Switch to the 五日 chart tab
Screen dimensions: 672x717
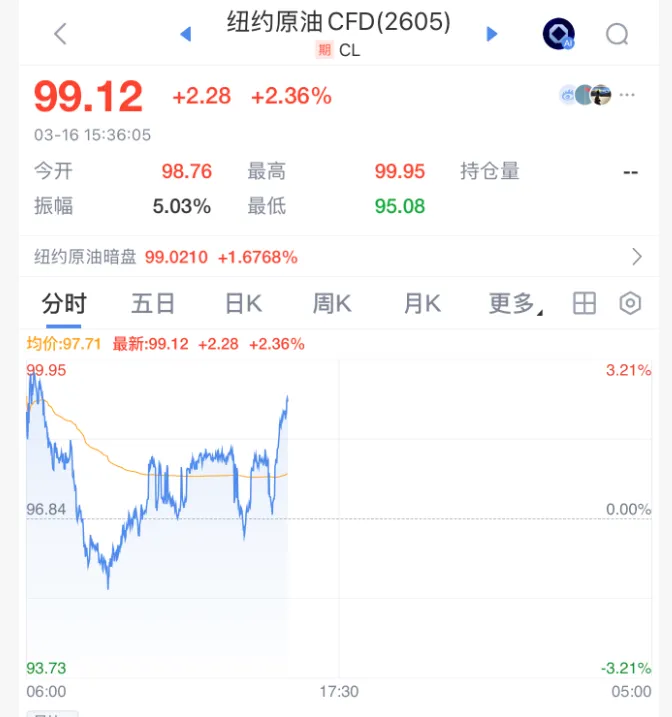153,304
